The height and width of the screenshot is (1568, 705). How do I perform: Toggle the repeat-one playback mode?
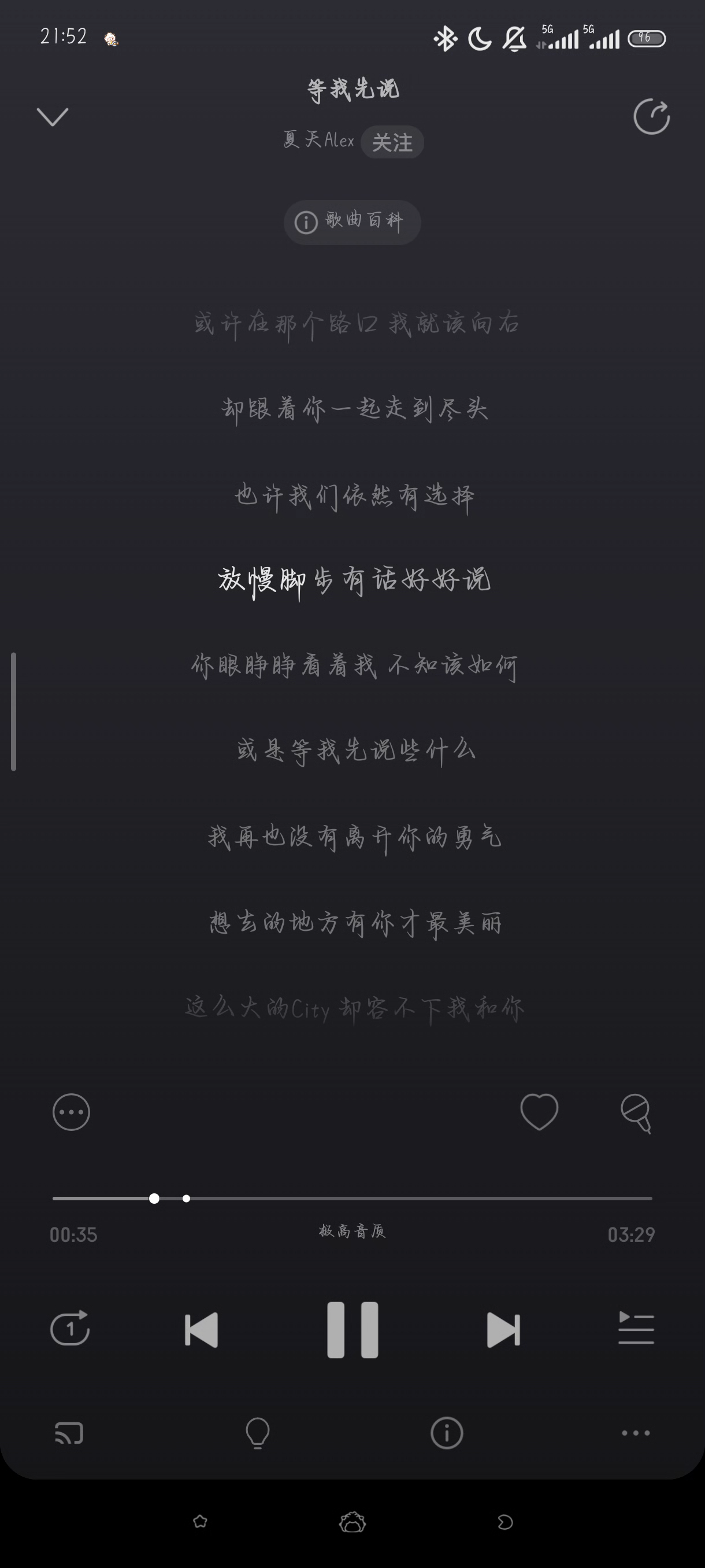pos(70,1328)
